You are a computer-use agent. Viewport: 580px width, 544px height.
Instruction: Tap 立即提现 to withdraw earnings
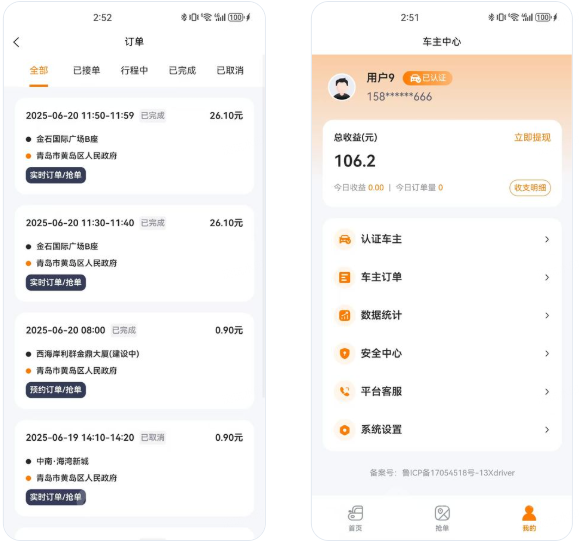(x=532, y=138)
